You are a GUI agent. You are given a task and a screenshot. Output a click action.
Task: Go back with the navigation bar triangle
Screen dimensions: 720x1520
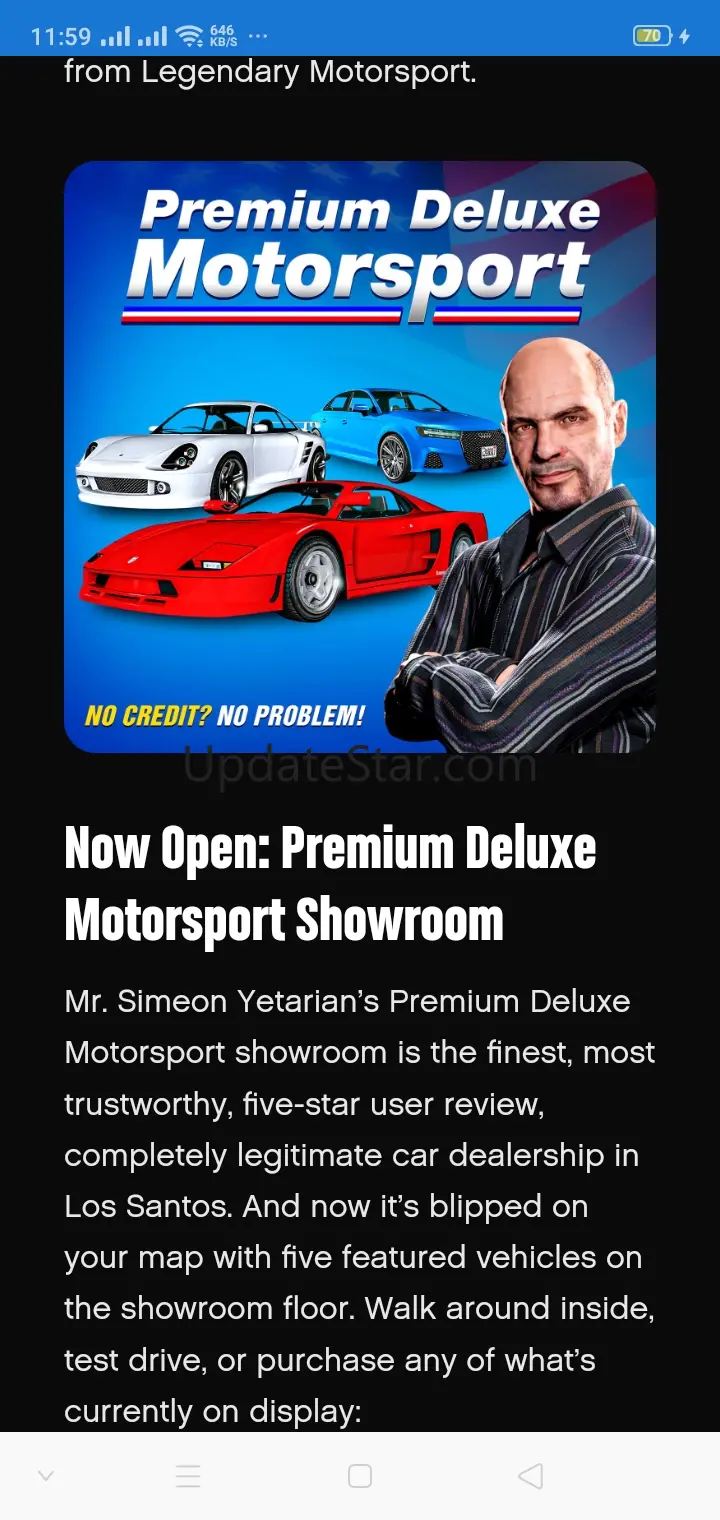531,1476
